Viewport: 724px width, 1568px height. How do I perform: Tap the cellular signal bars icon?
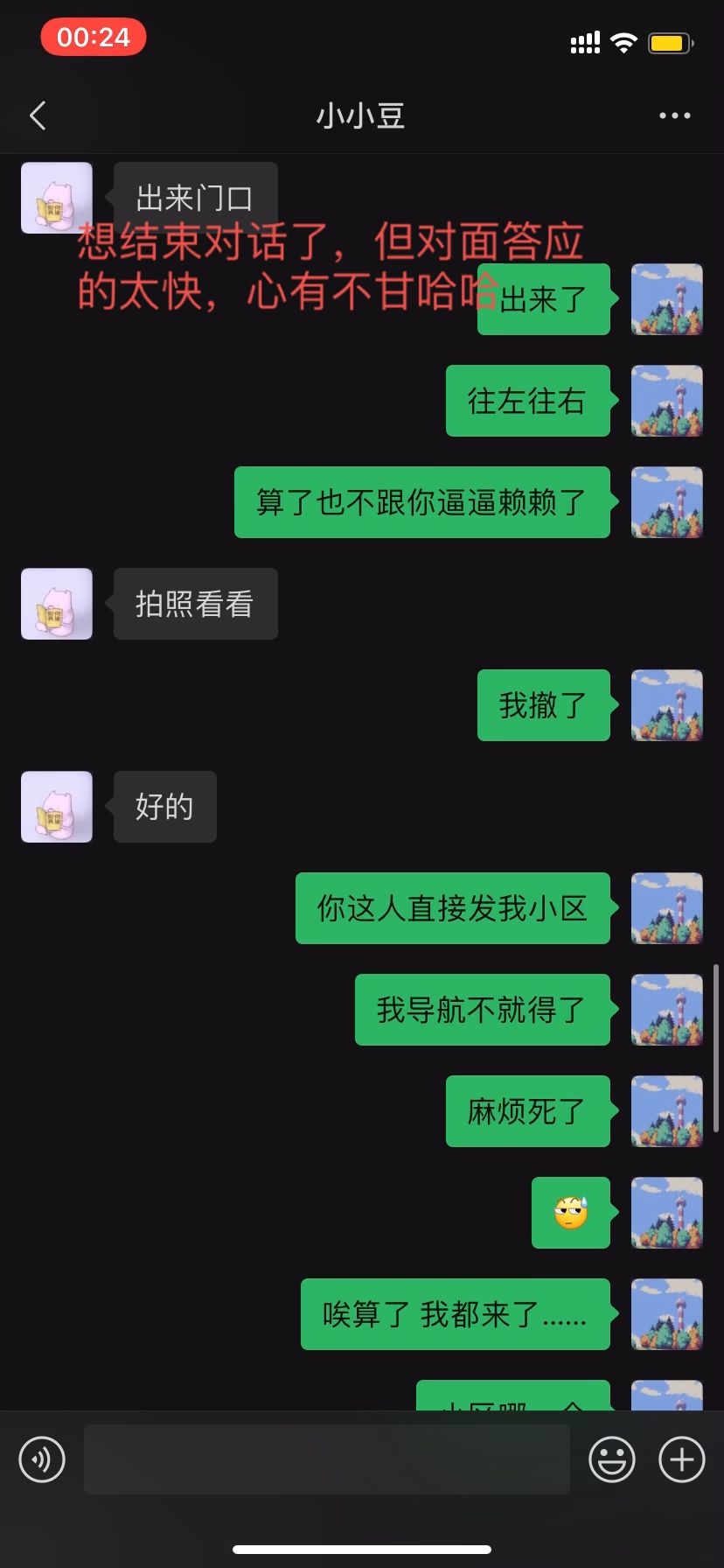click(x=584, y=41)
